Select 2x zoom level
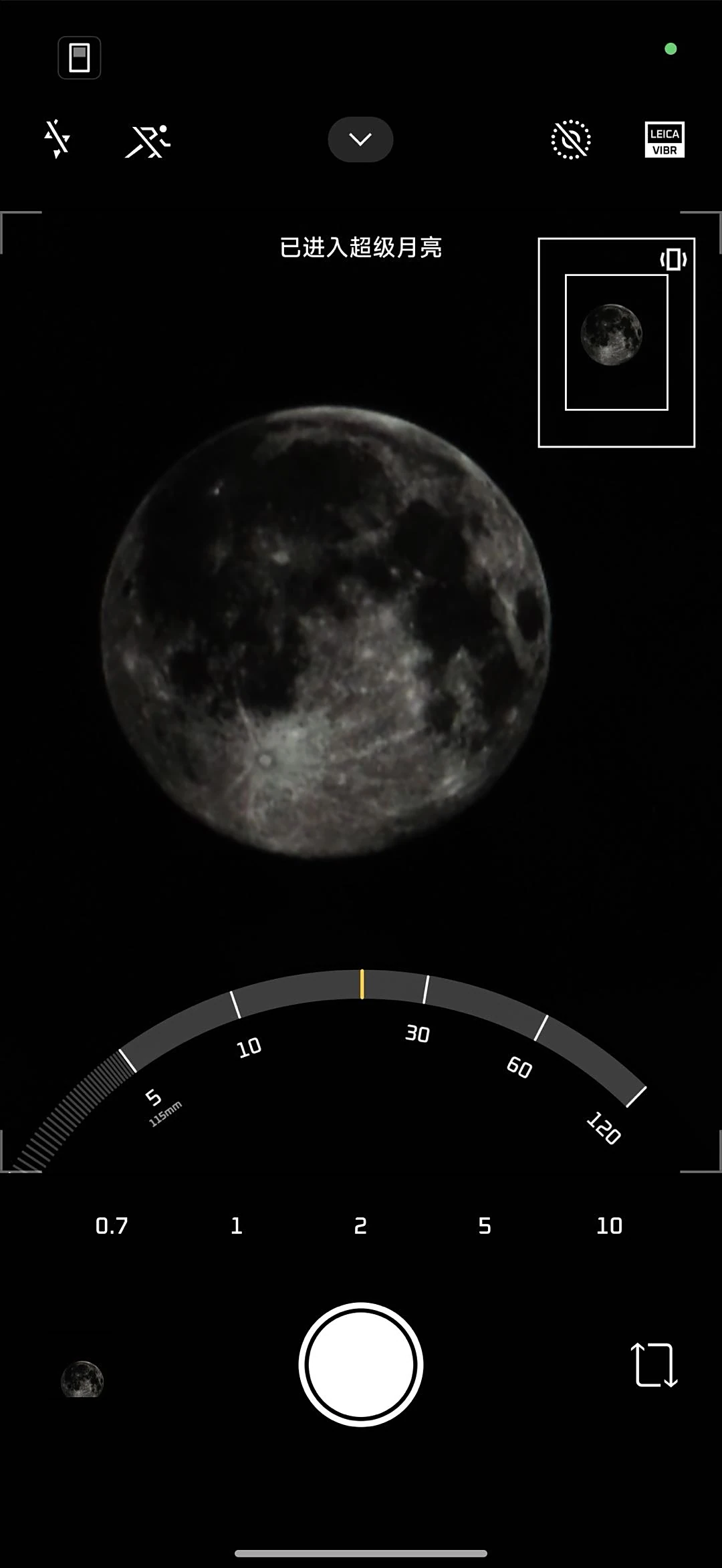The image size is (722, 1568). (360, 1226)
